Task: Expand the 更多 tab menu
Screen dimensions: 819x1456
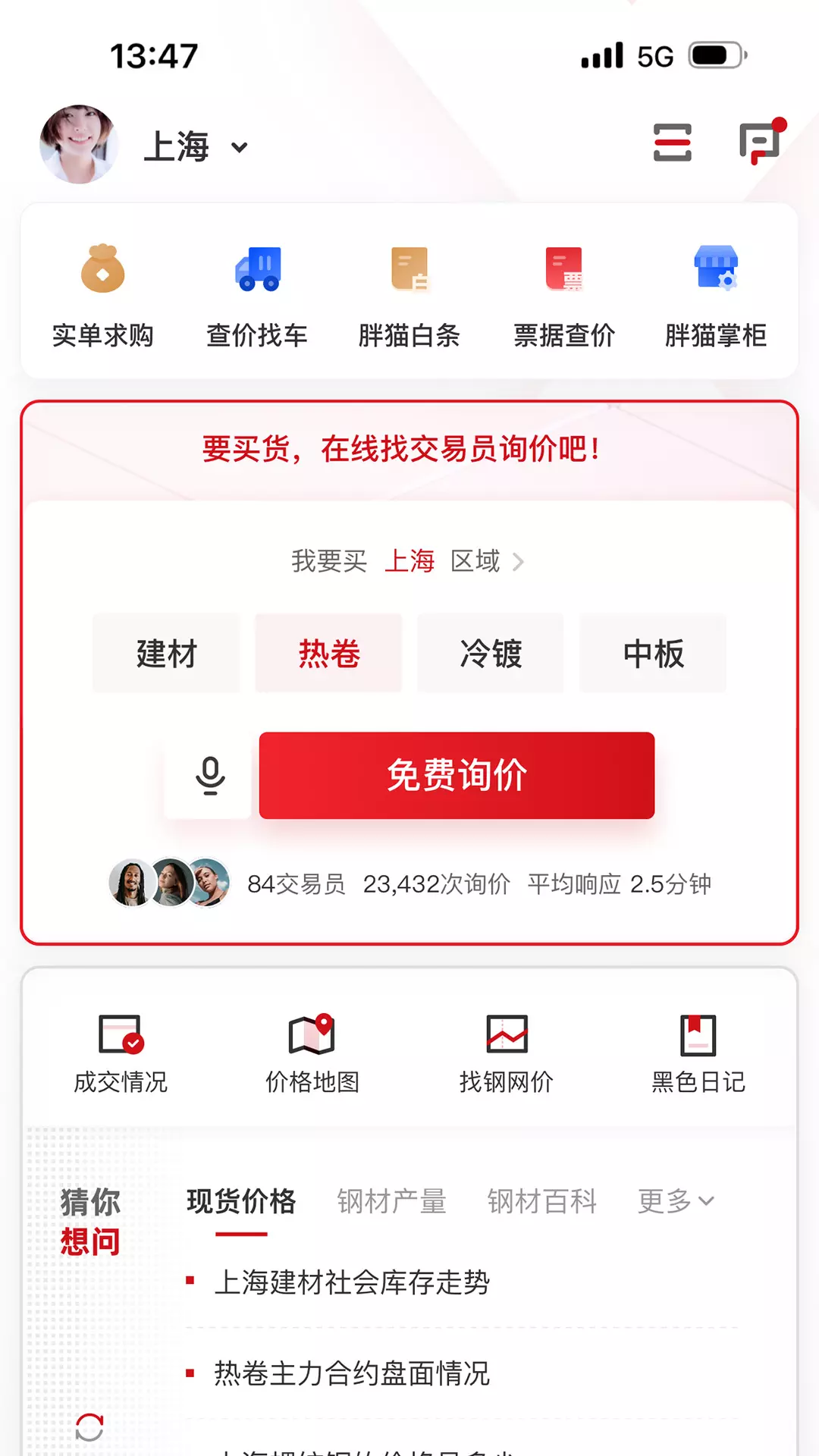Action: (676, 1201)
